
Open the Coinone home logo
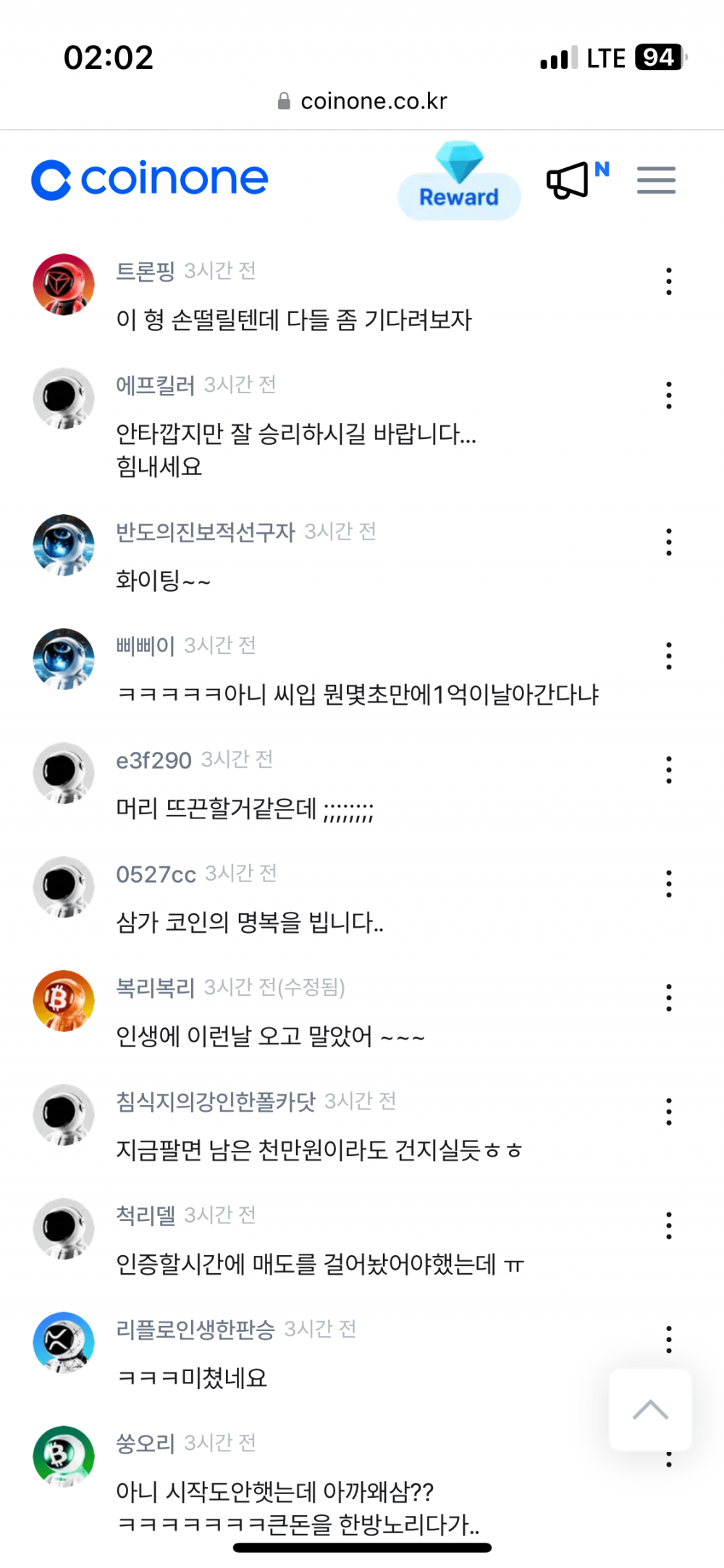(150, 180)
